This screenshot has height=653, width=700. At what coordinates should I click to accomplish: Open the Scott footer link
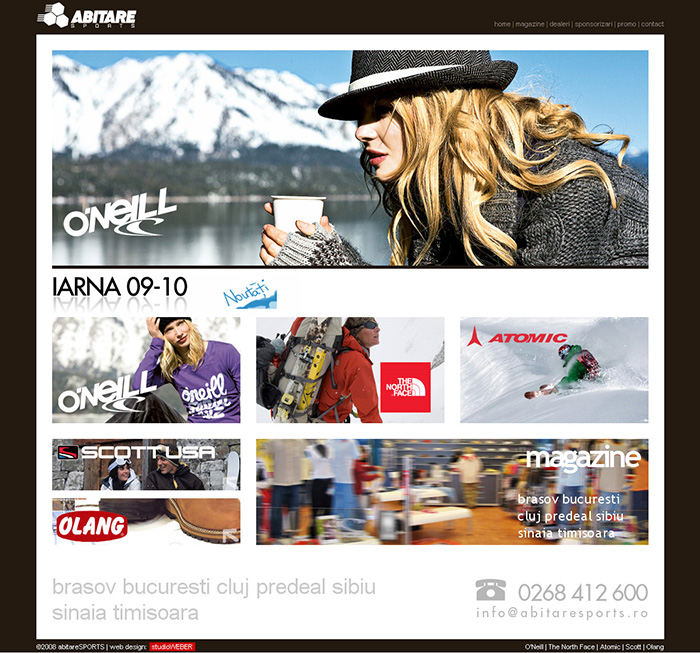[x=634, y=647]
